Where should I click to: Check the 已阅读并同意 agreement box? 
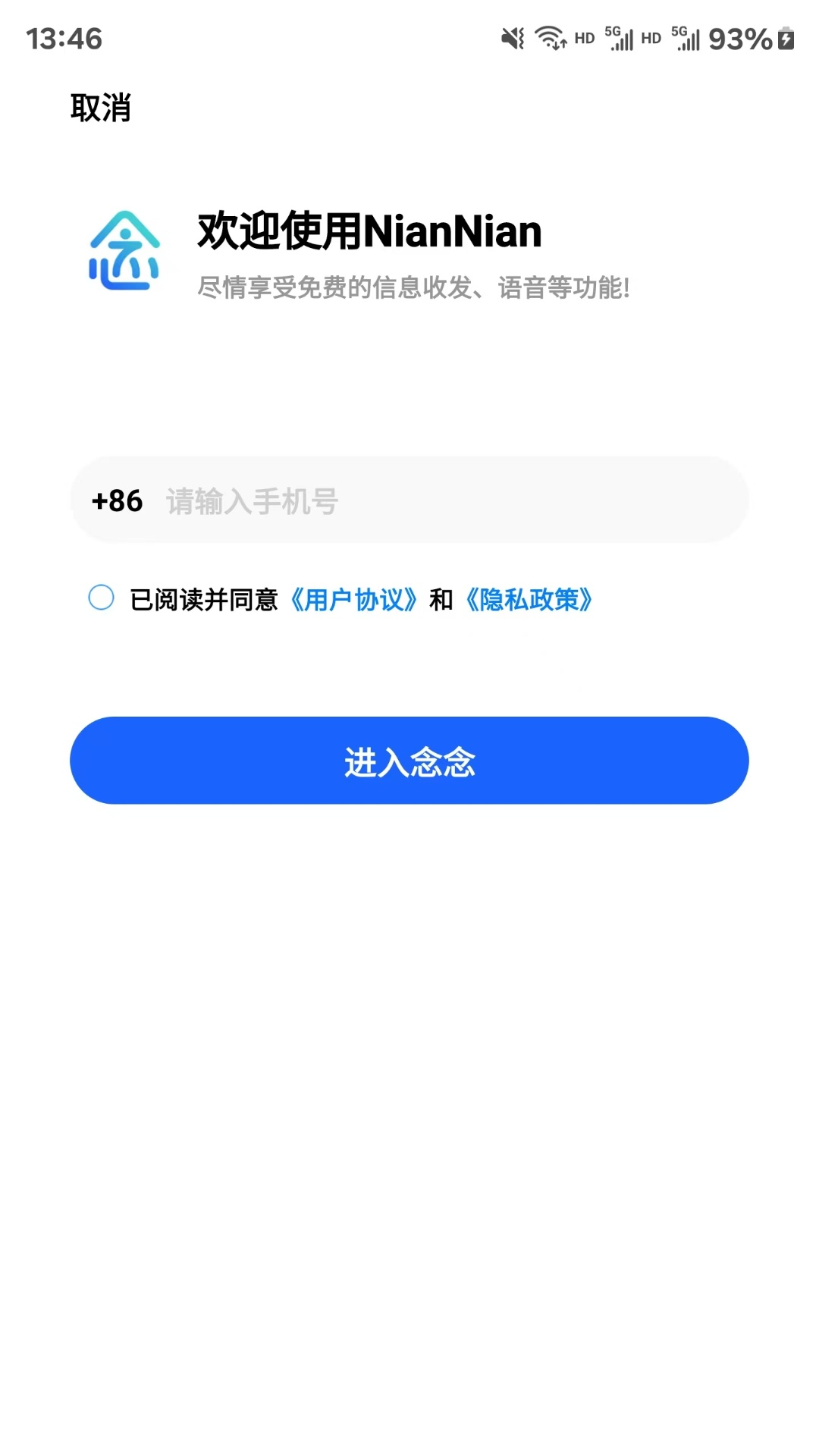pyautogui.click(x=102, y=598)
